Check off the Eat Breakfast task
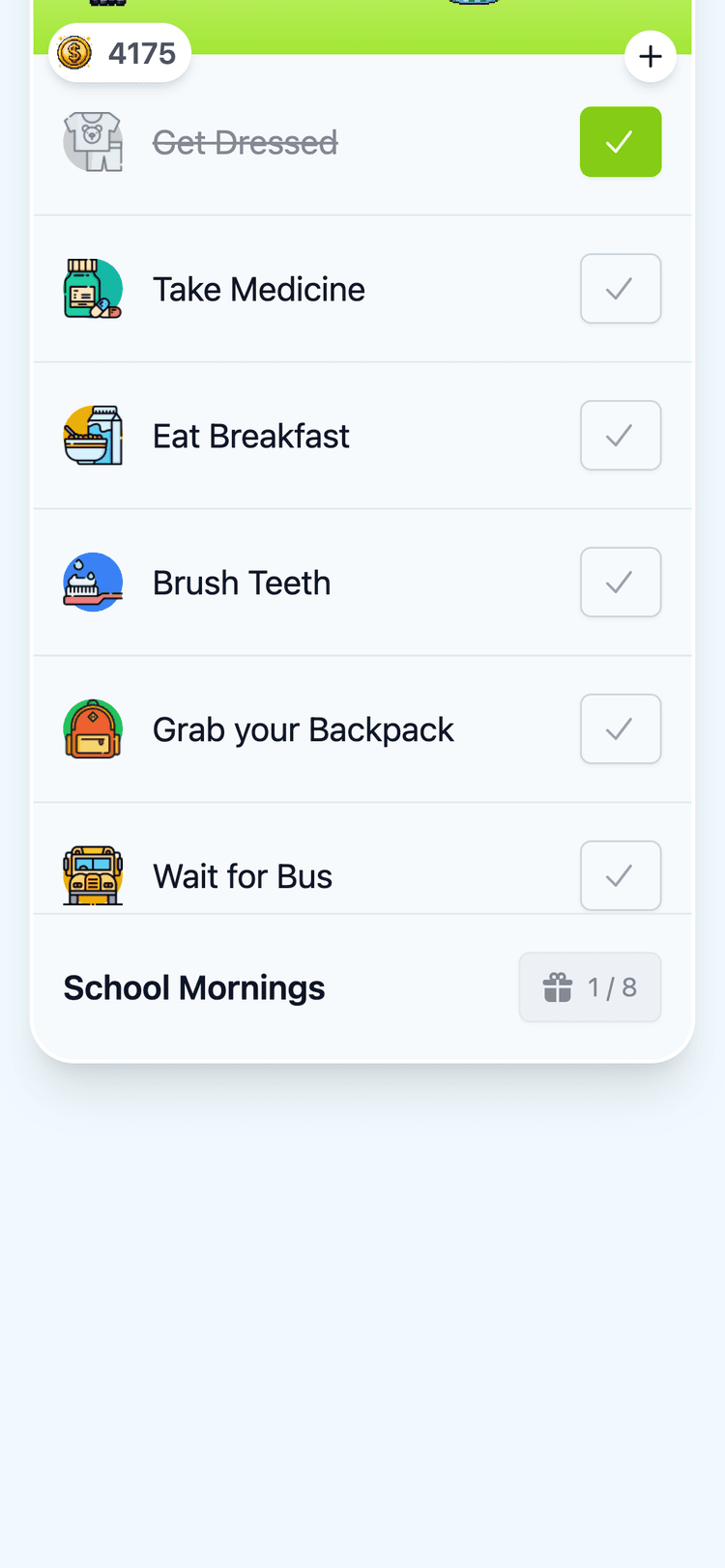This screenshot has width=725, height=1568. (620, 435)
